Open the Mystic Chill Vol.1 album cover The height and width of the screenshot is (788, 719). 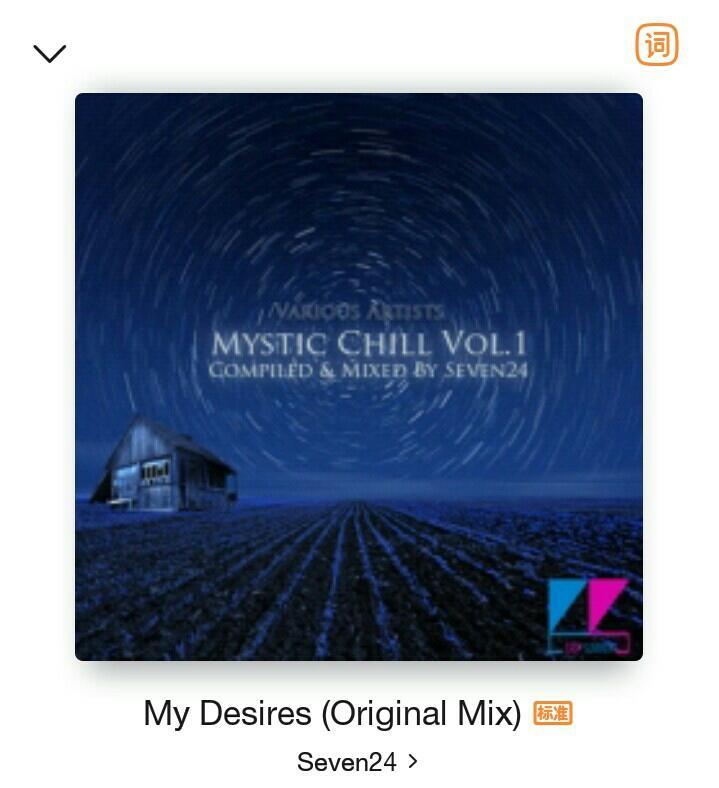pyautogui.click(x=358, y=376)
